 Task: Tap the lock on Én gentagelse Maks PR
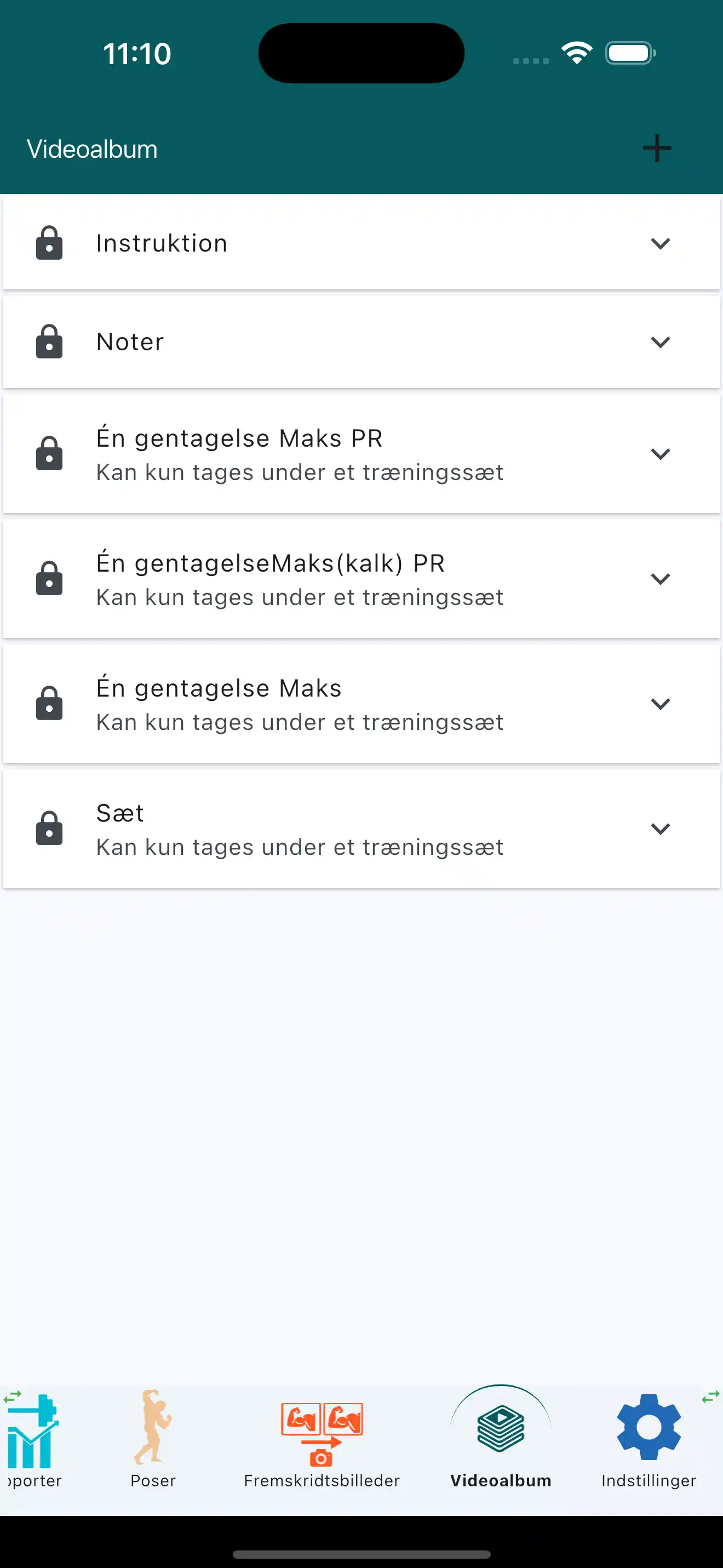(49, 453)
